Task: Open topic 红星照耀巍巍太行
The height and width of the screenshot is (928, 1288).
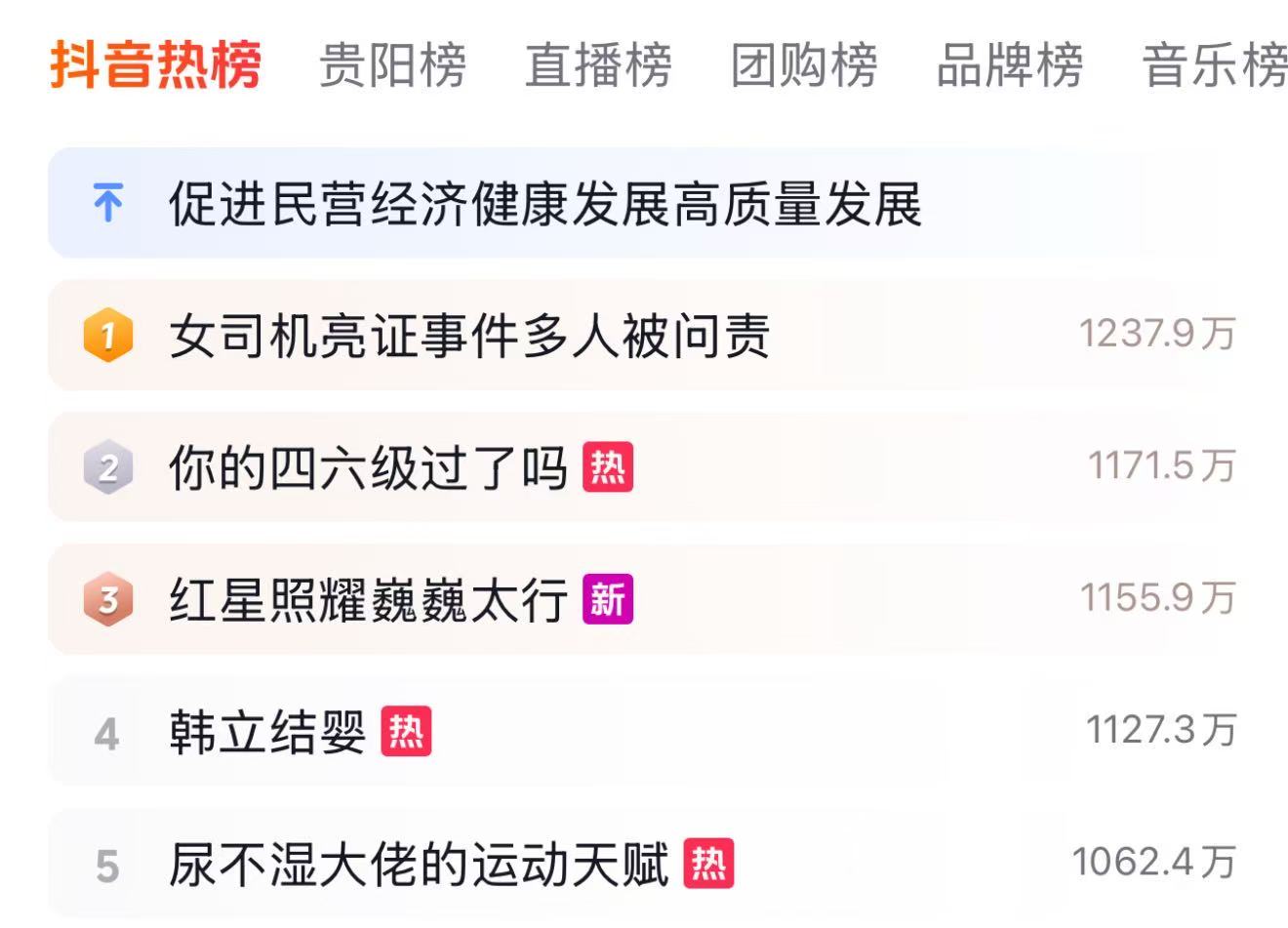Action: point(367,599)
